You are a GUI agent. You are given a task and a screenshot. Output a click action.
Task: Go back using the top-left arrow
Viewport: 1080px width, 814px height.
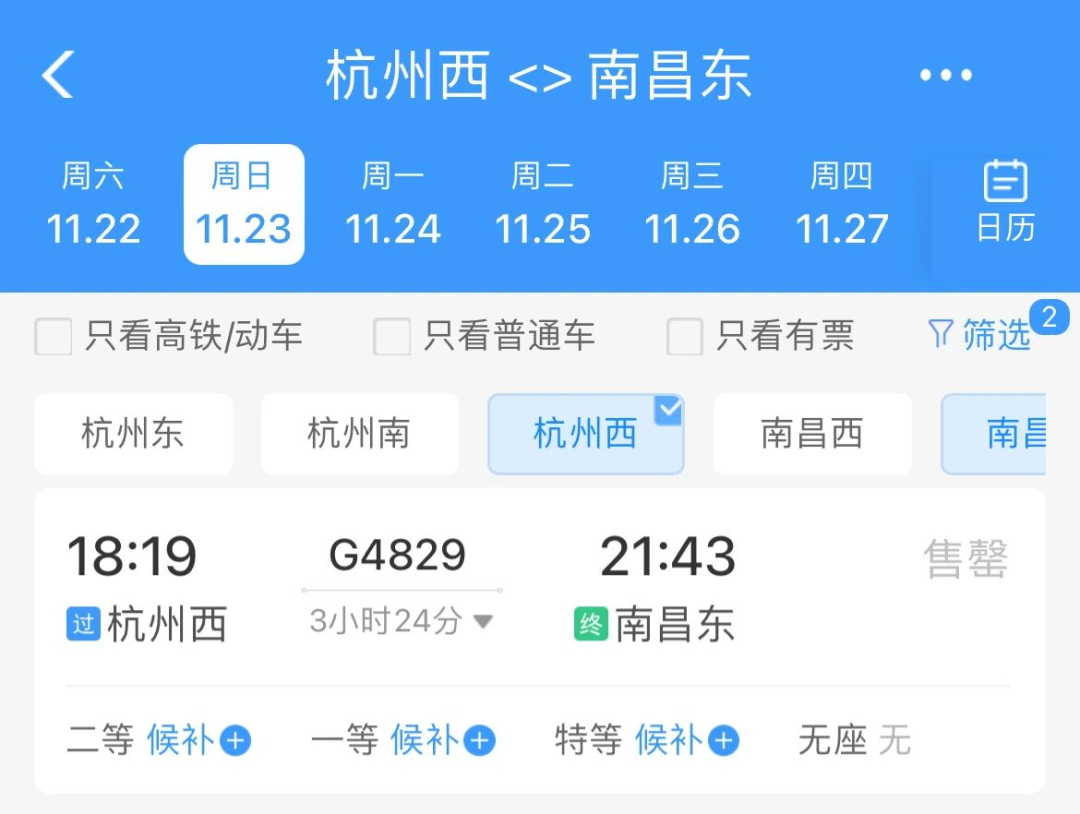(x=58, y=76)
